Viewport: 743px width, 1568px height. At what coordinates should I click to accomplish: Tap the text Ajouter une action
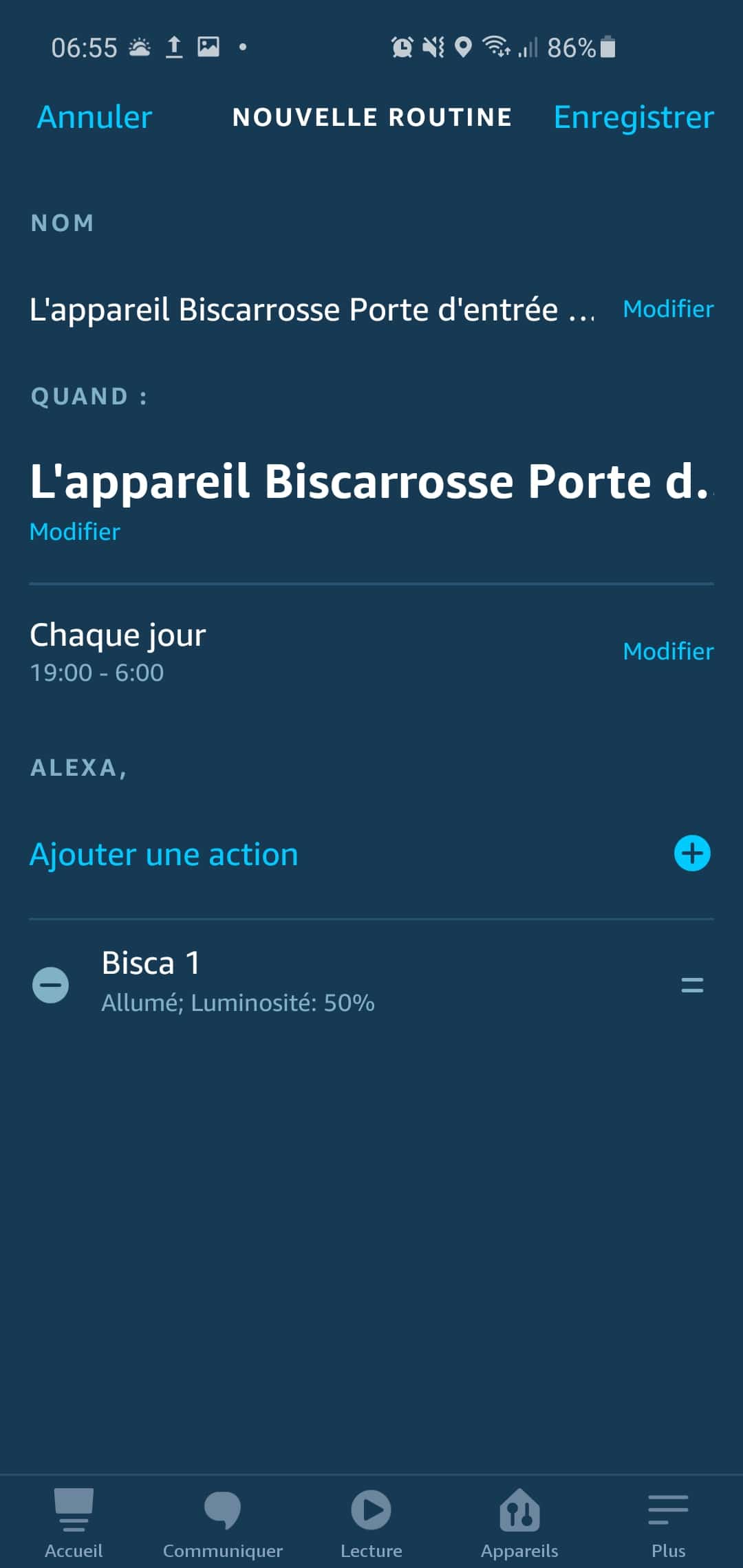(164, 854)
